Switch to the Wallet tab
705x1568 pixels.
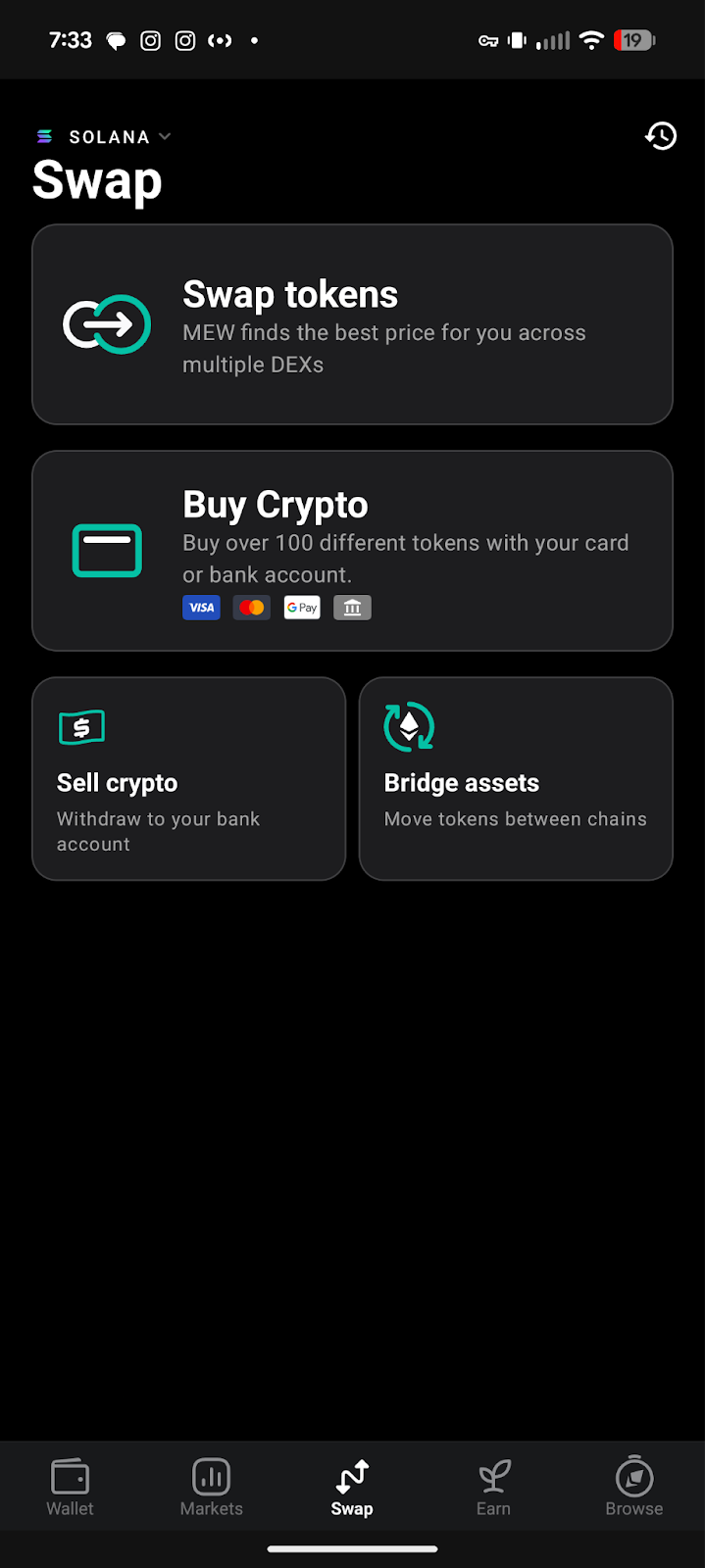pos(70,1487)
